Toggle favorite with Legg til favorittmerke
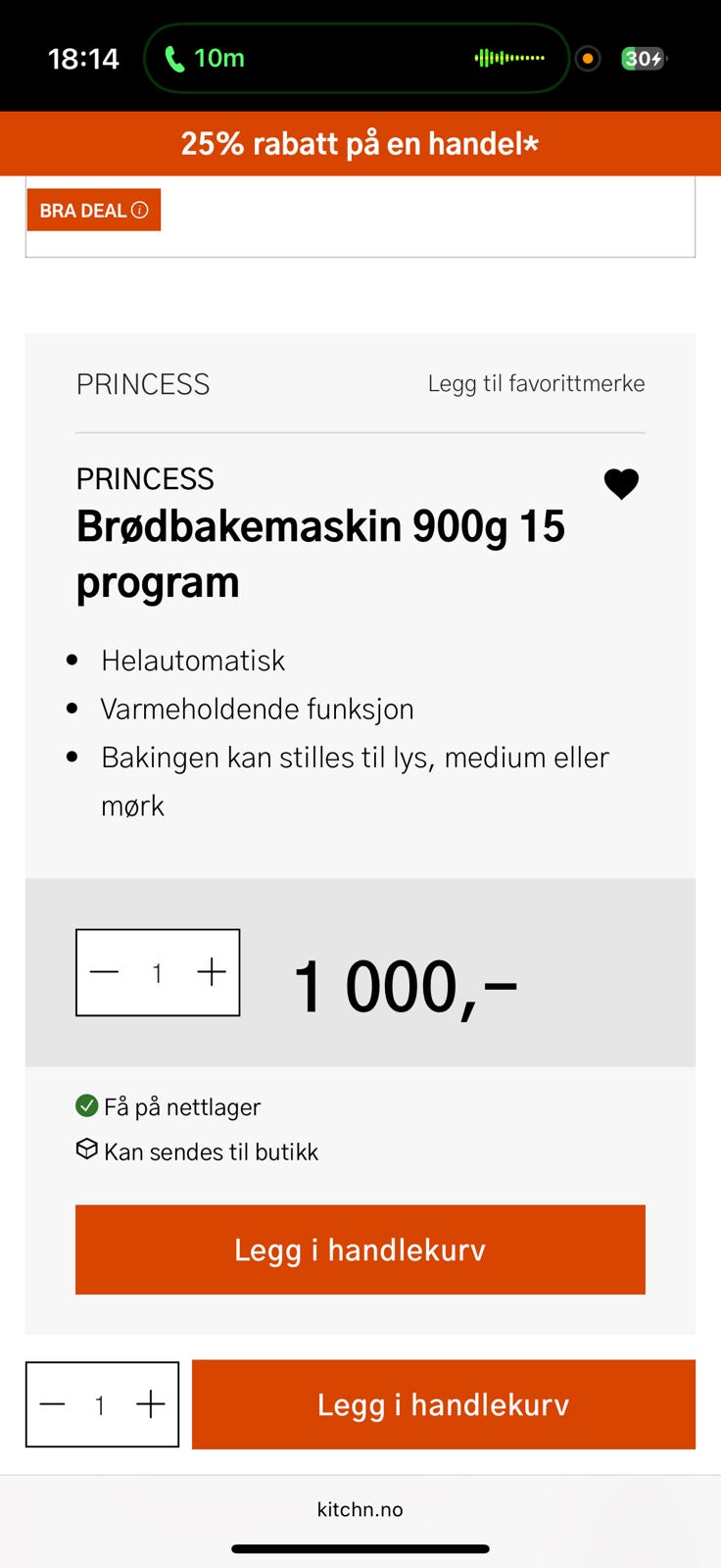Image resolution: width=721 pixels, height=1568 pixels. [x=536, y=383]
